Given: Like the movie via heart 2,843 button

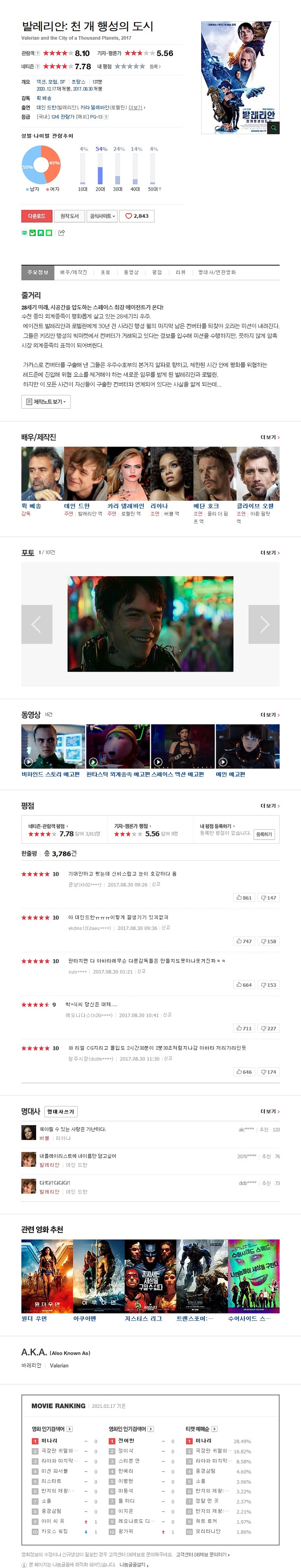Looking at the screenshot, I should [137, 216].
